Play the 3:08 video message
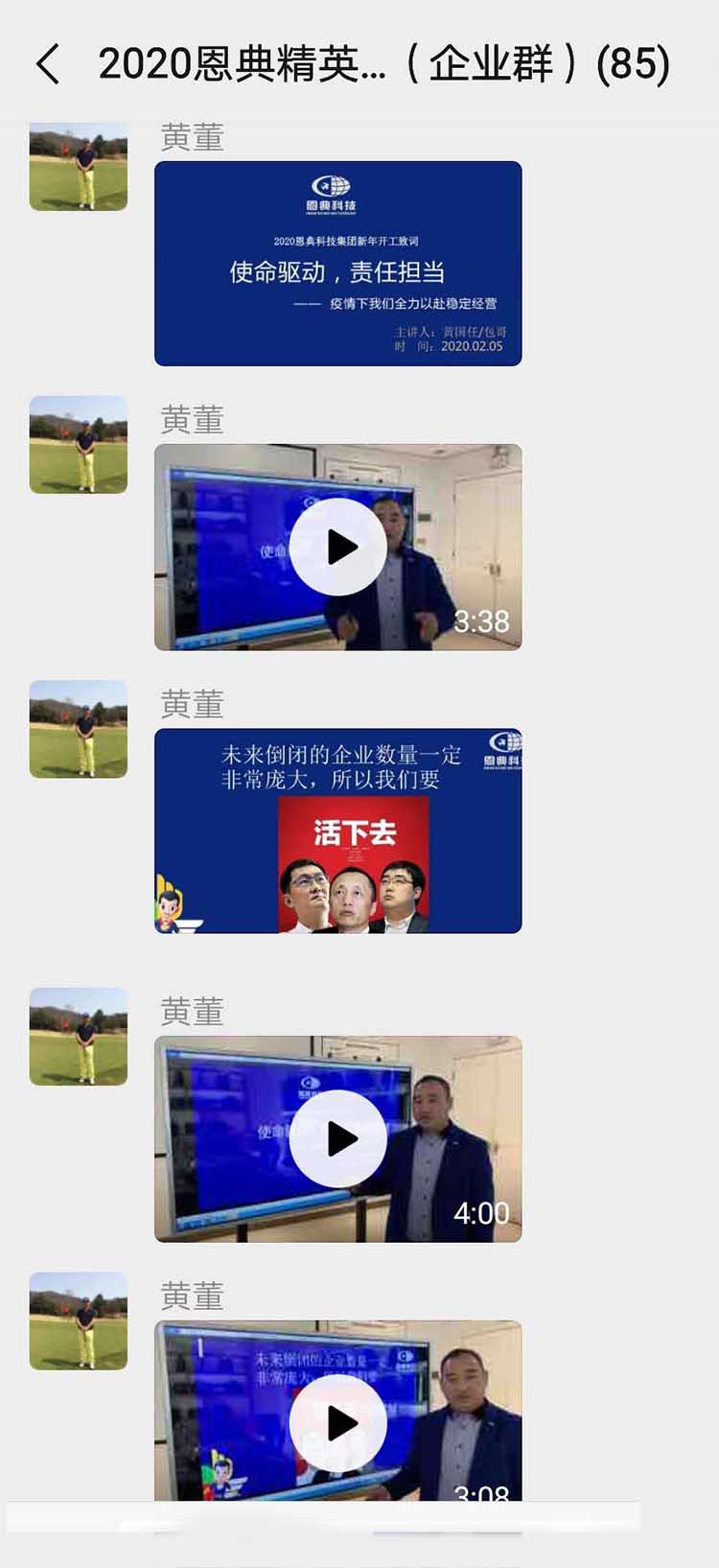 click(337, 1421)
